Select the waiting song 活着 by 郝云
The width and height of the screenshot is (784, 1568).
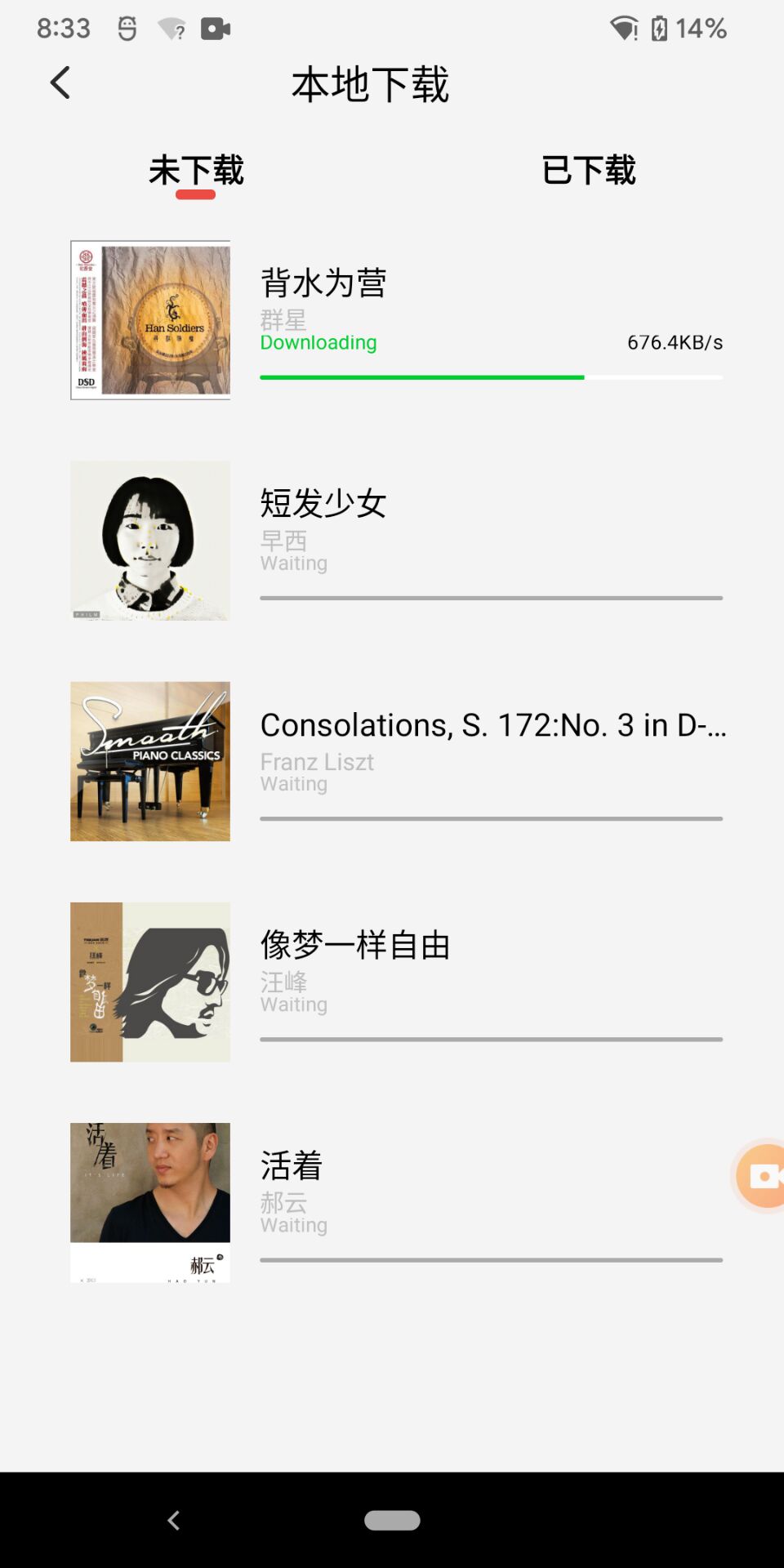pos(396,1202)
